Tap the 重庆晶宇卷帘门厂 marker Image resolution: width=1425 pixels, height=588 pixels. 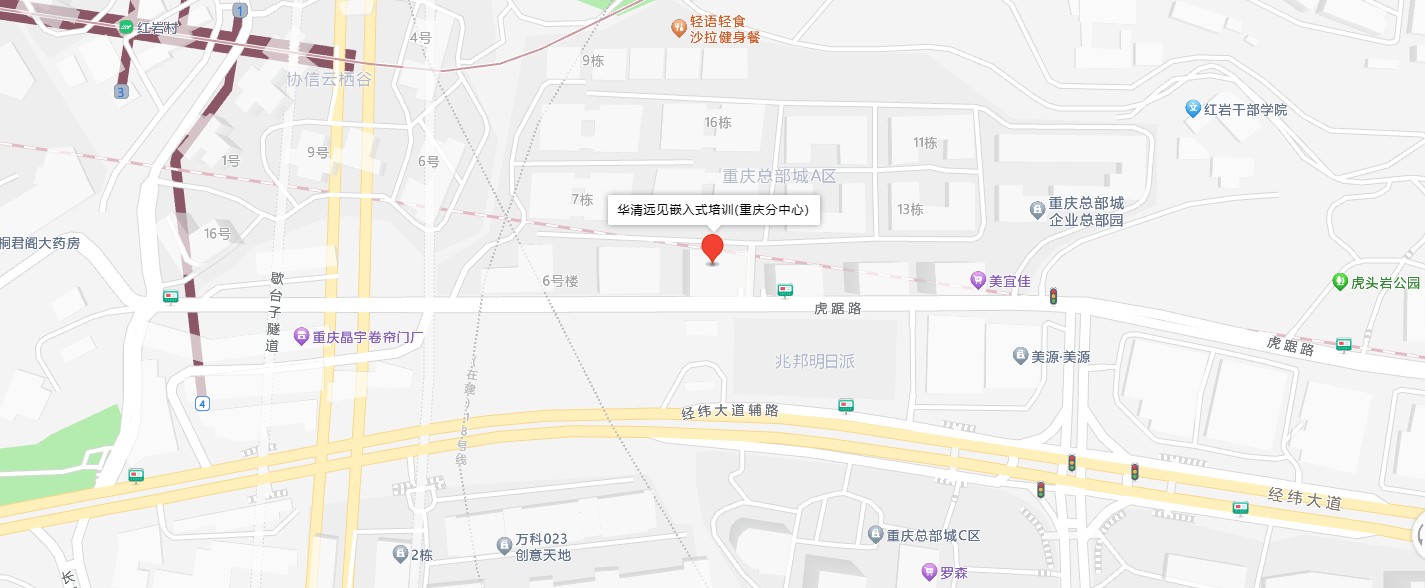(301, 337)
